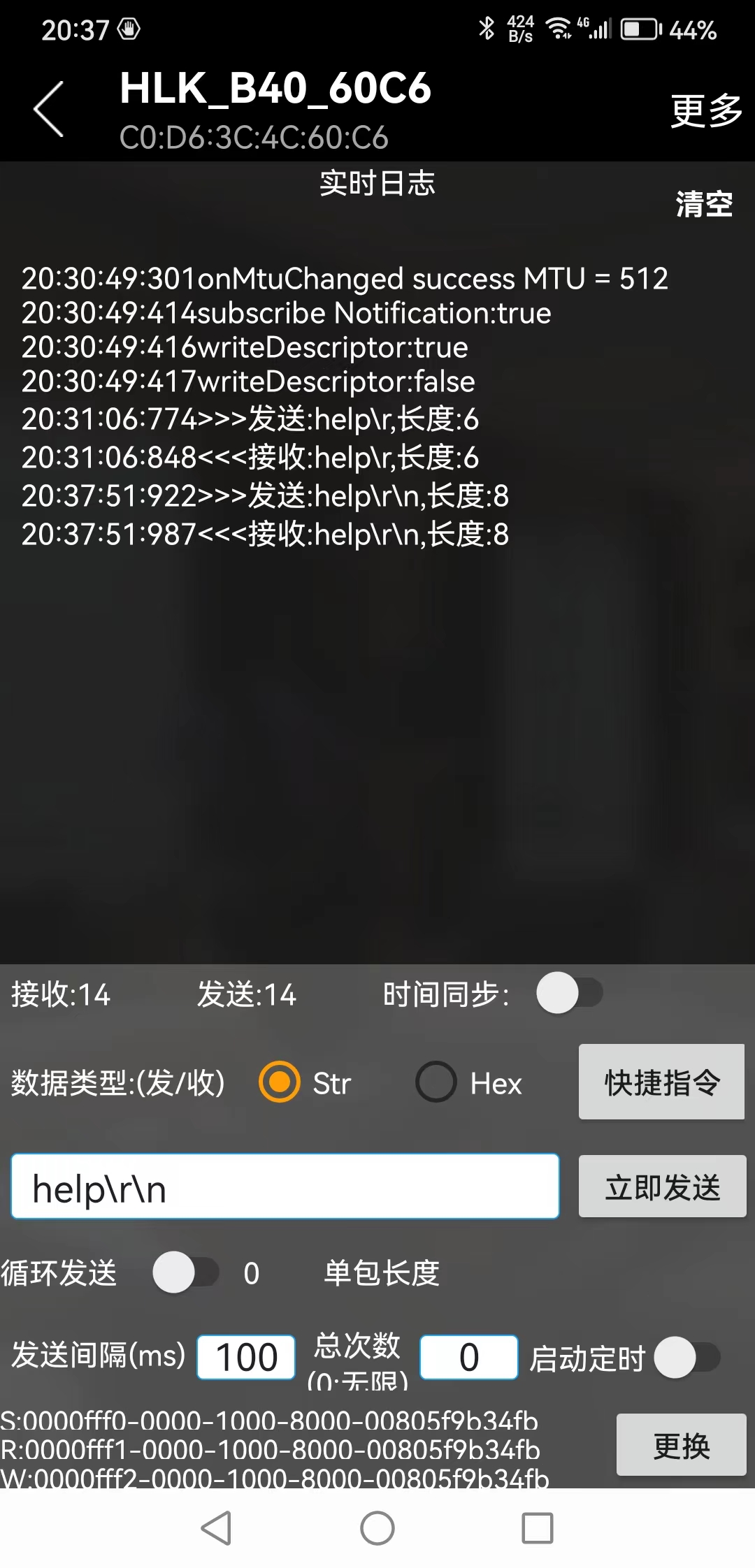Open the 更多 menu
Image resolution: width=755 pixels, height=1568 pixels.
(x=706, y=110)
